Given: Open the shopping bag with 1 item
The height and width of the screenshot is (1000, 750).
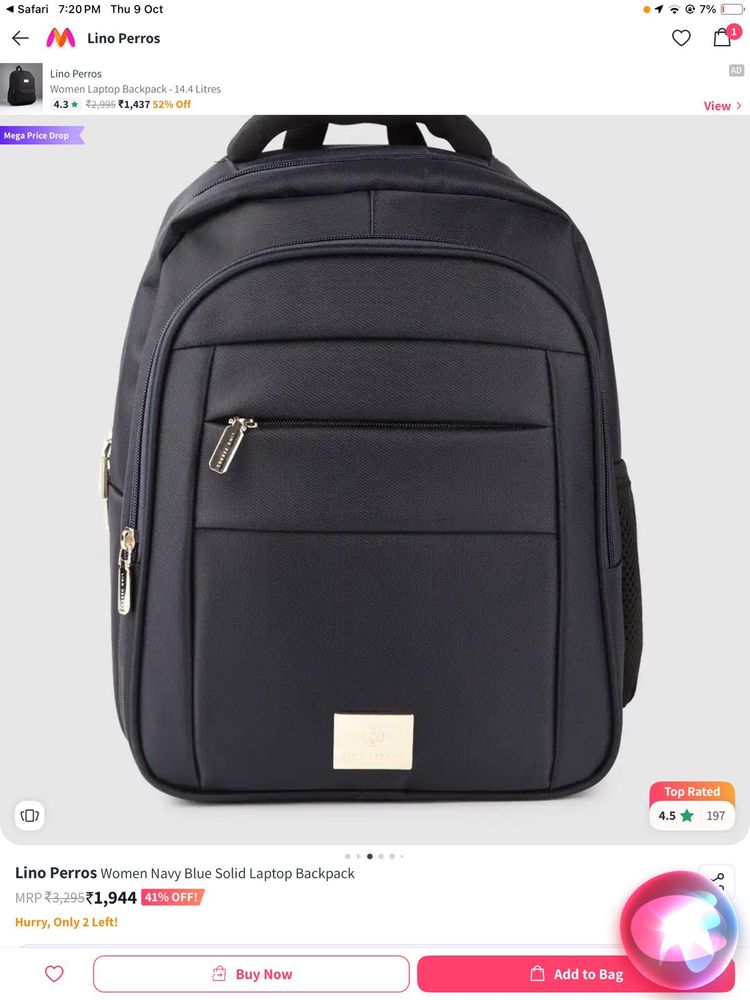Looking at the screenshot, I should [722, 38].
